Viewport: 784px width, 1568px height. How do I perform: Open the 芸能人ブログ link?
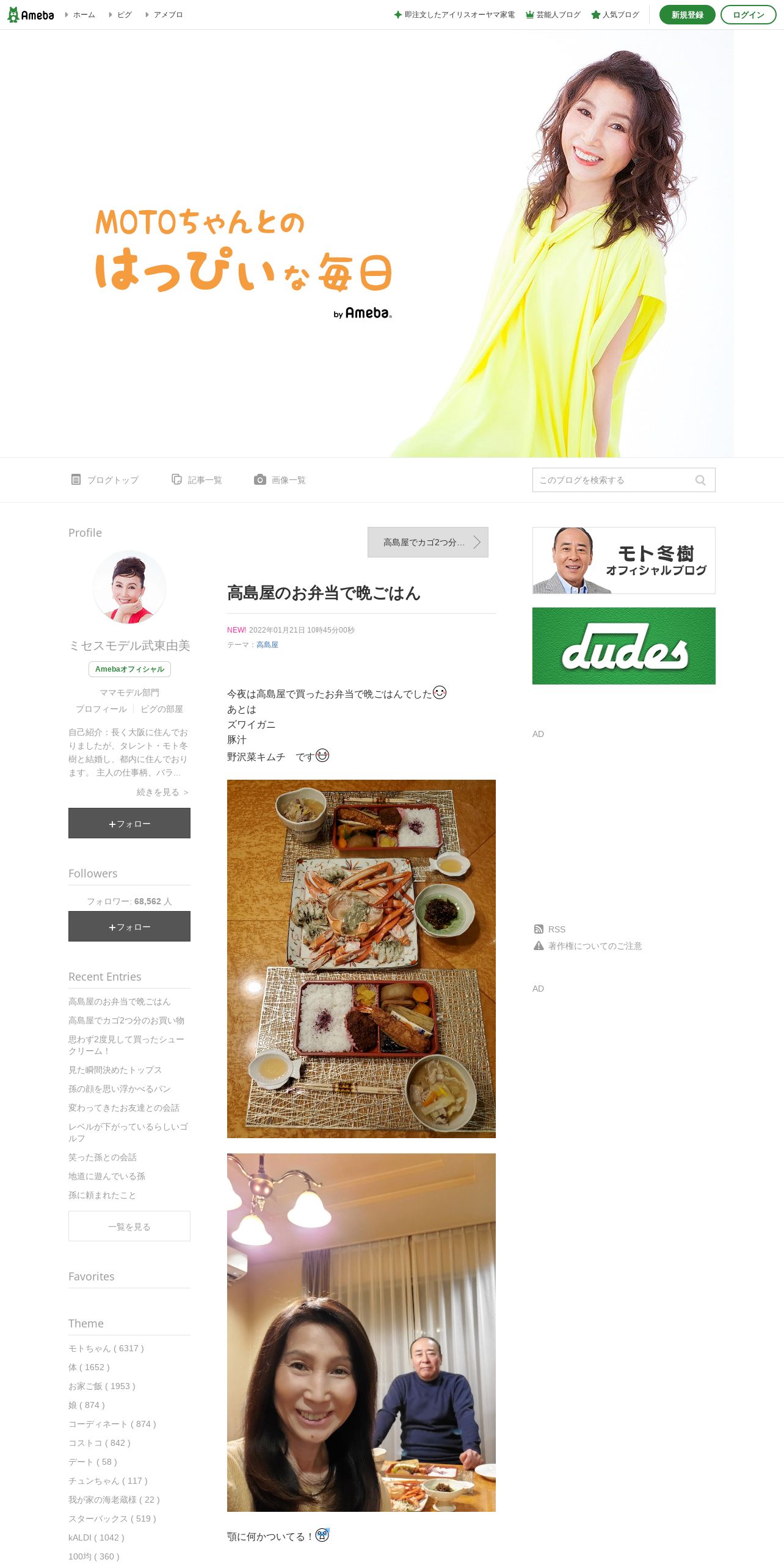[x=553, y=15]
